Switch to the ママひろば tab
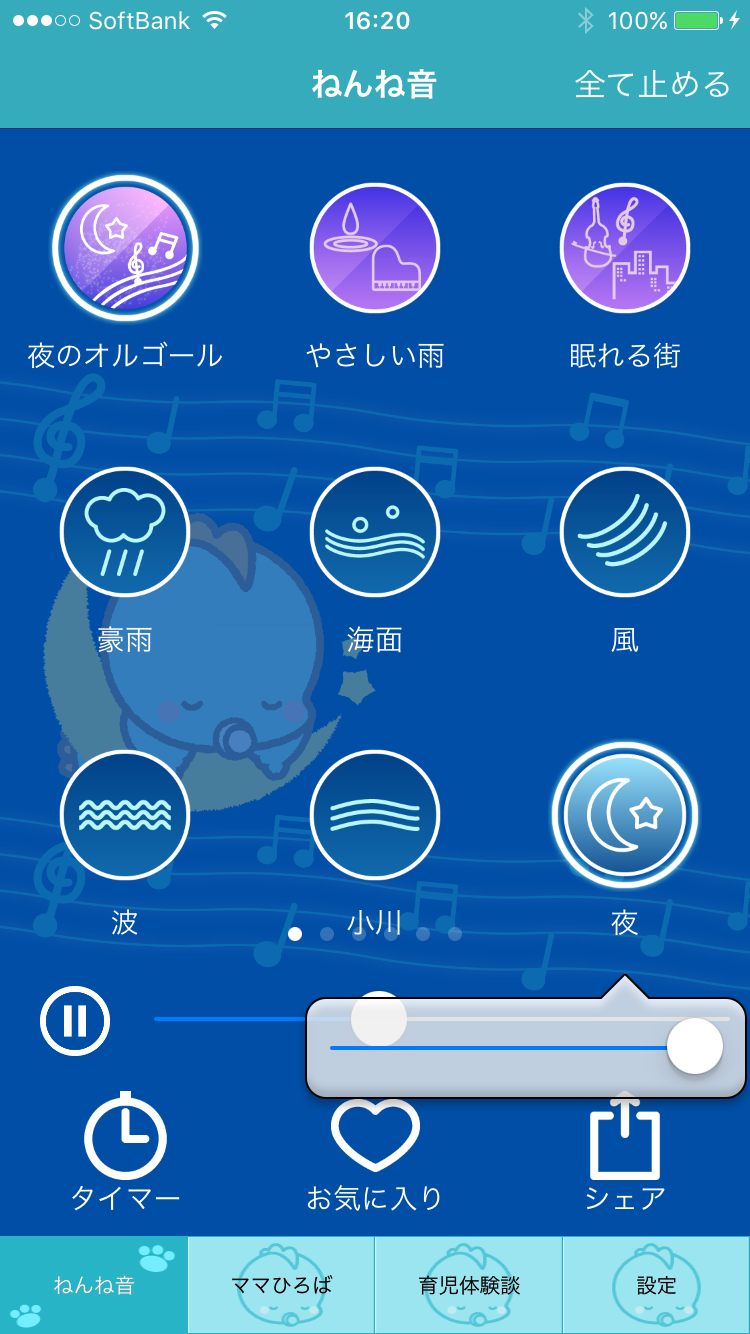The width and height of the screenshot is (750, 1334). point(281,1285)
